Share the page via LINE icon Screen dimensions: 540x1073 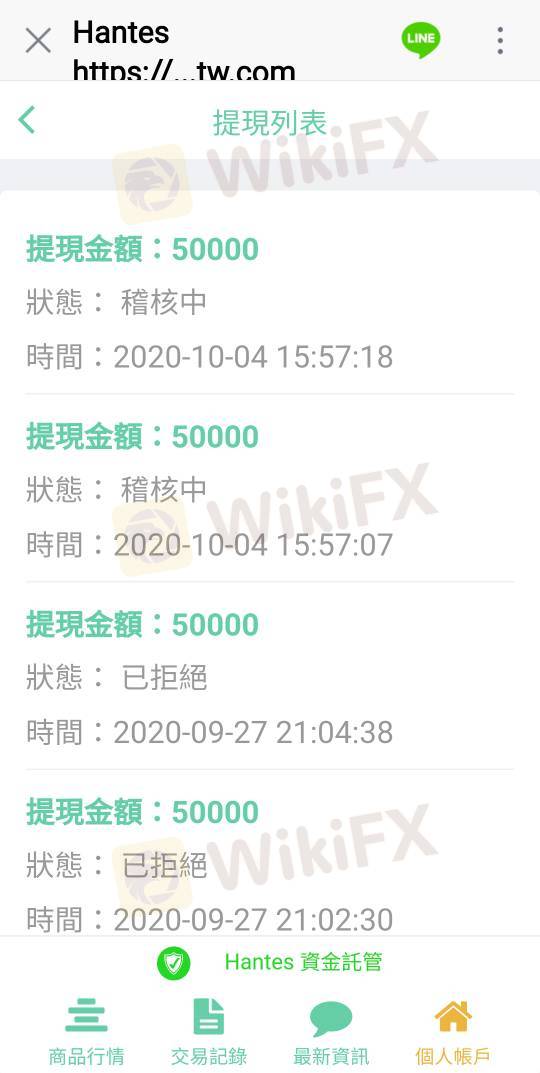tap(420, 40)
